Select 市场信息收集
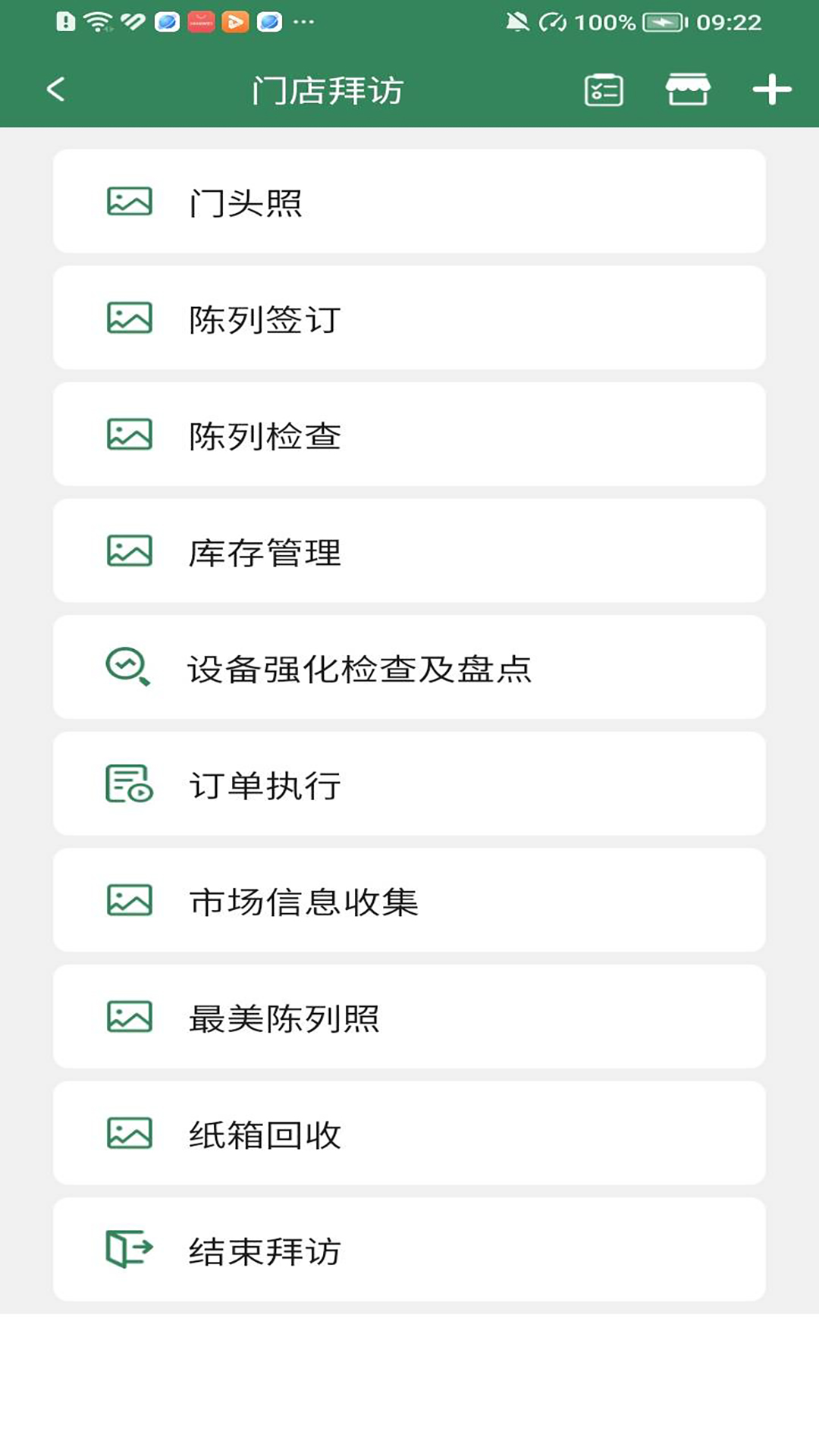Screen dimensions: 819x1456 409,900
